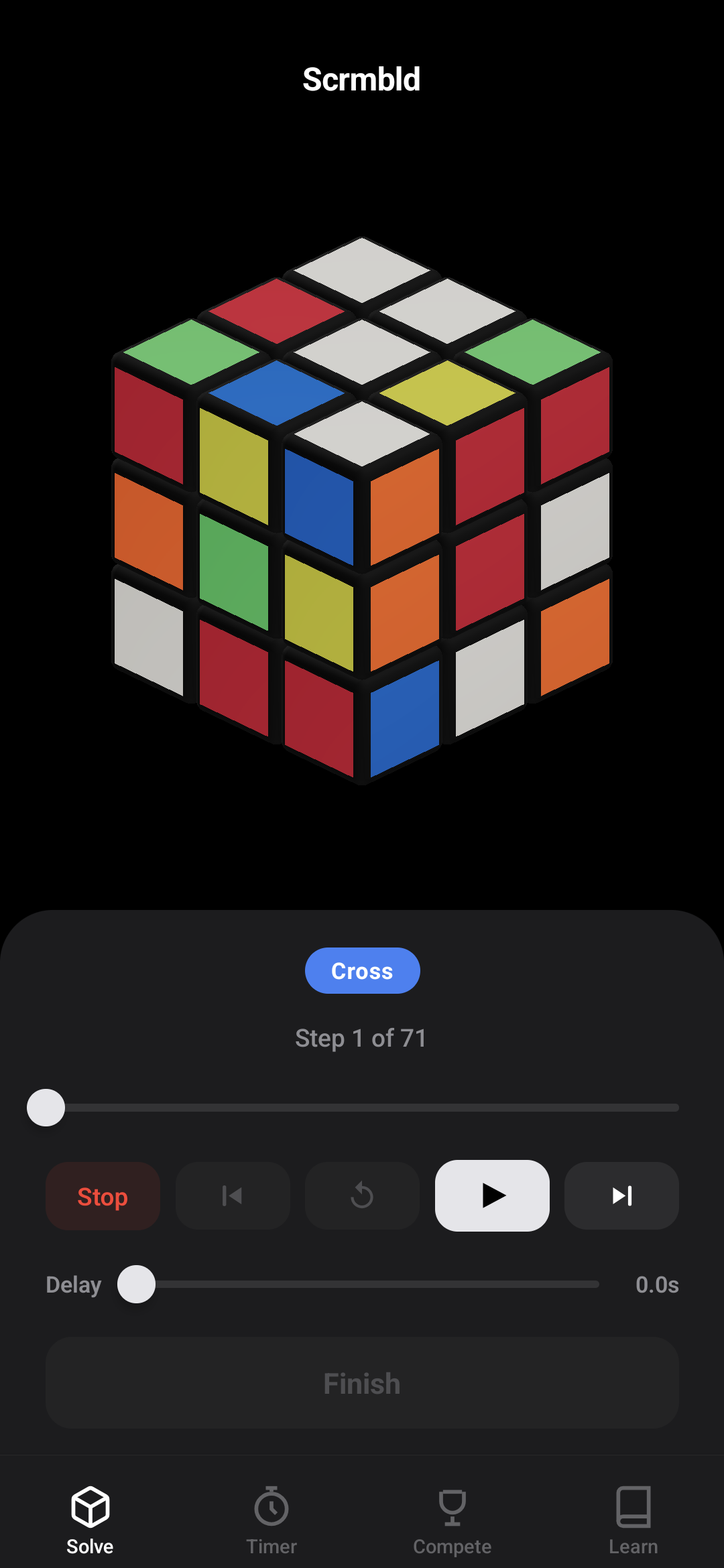Jump to the last step with skip-forward icon
The image size is (724, 1568).
click(621, 1195)
